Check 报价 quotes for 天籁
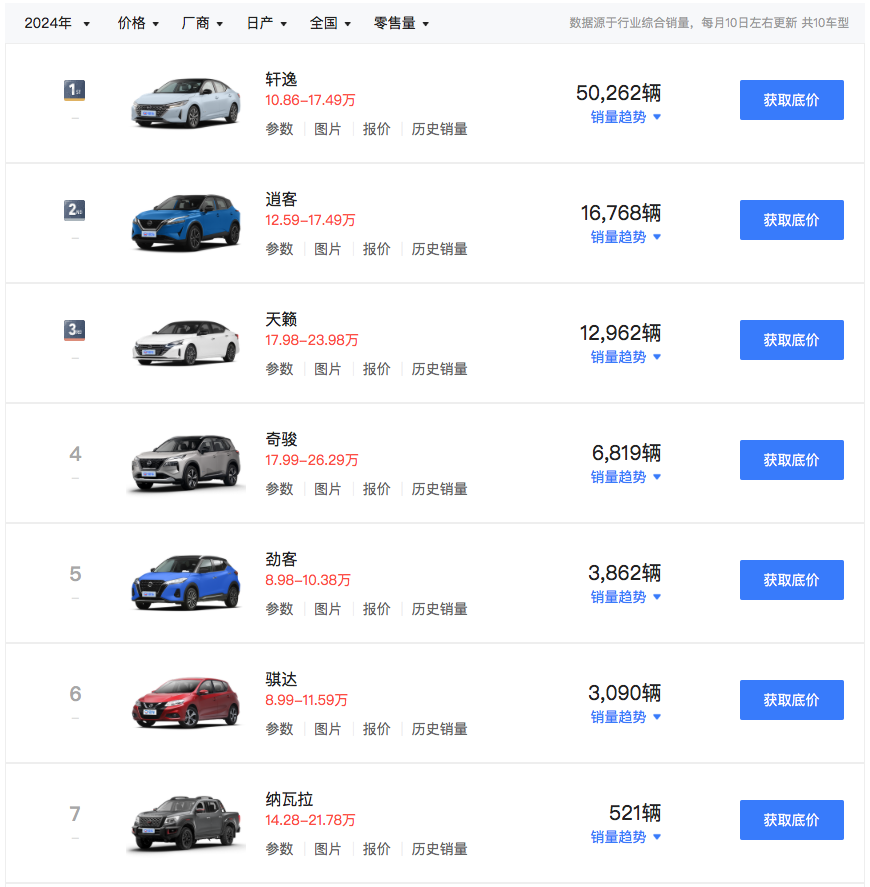This screenshot has width=870, height=887. coord(376,369)
